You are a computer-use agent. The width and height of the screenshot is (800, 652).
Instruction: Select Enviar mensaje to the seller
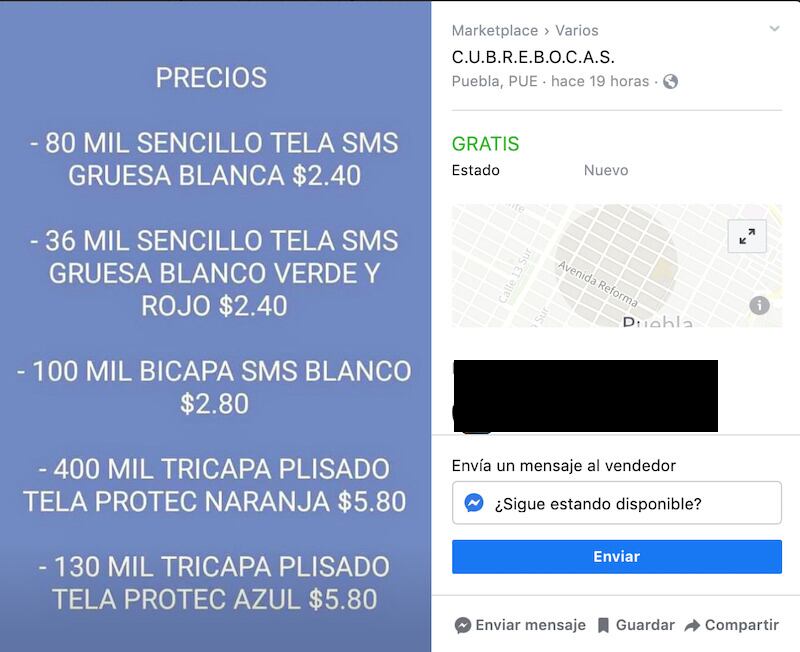[520, 625]
